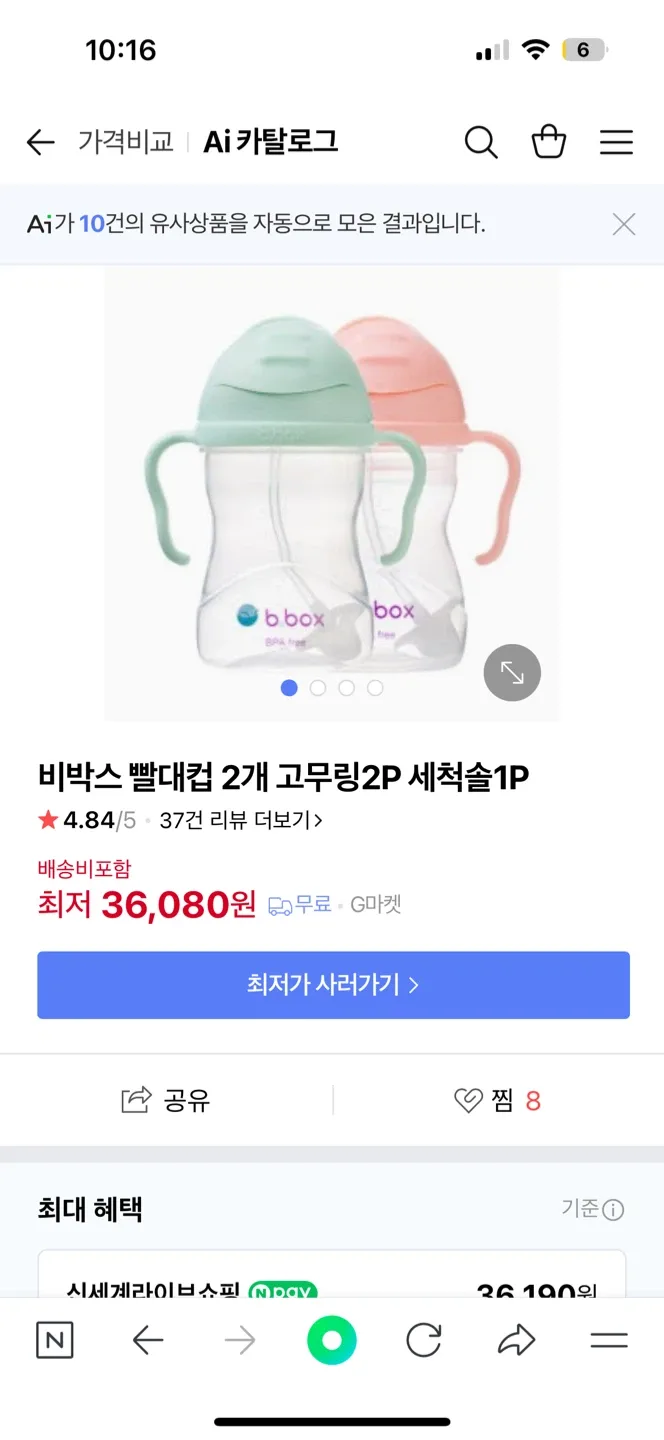Expand the product image fullscreen
The image size is (664, 1440).
[x=512, y=673]
